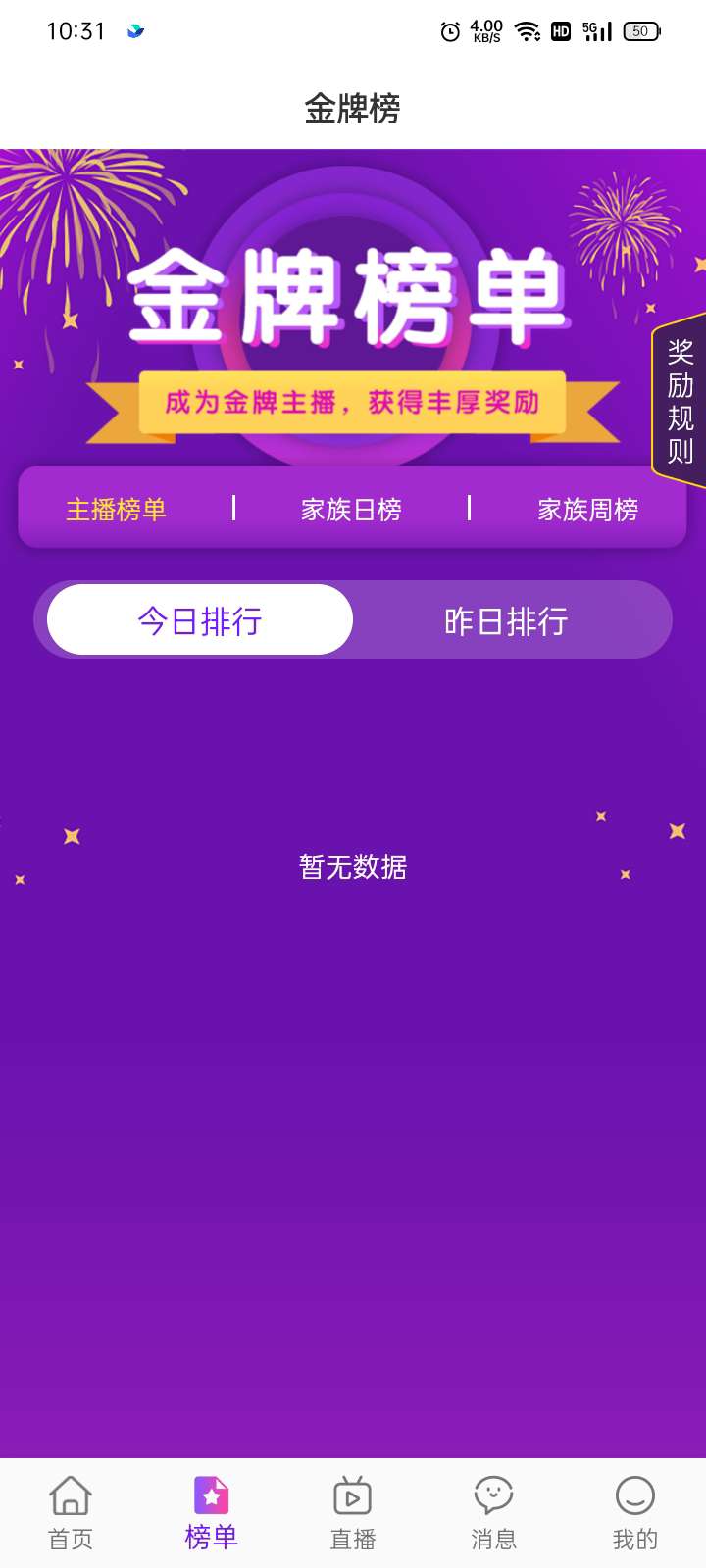Viewport: 706px width, 1568px height.
Task: Tap the 榜单 bottom navigation item
Action: pyautogui.click(x=212, y=1513)
